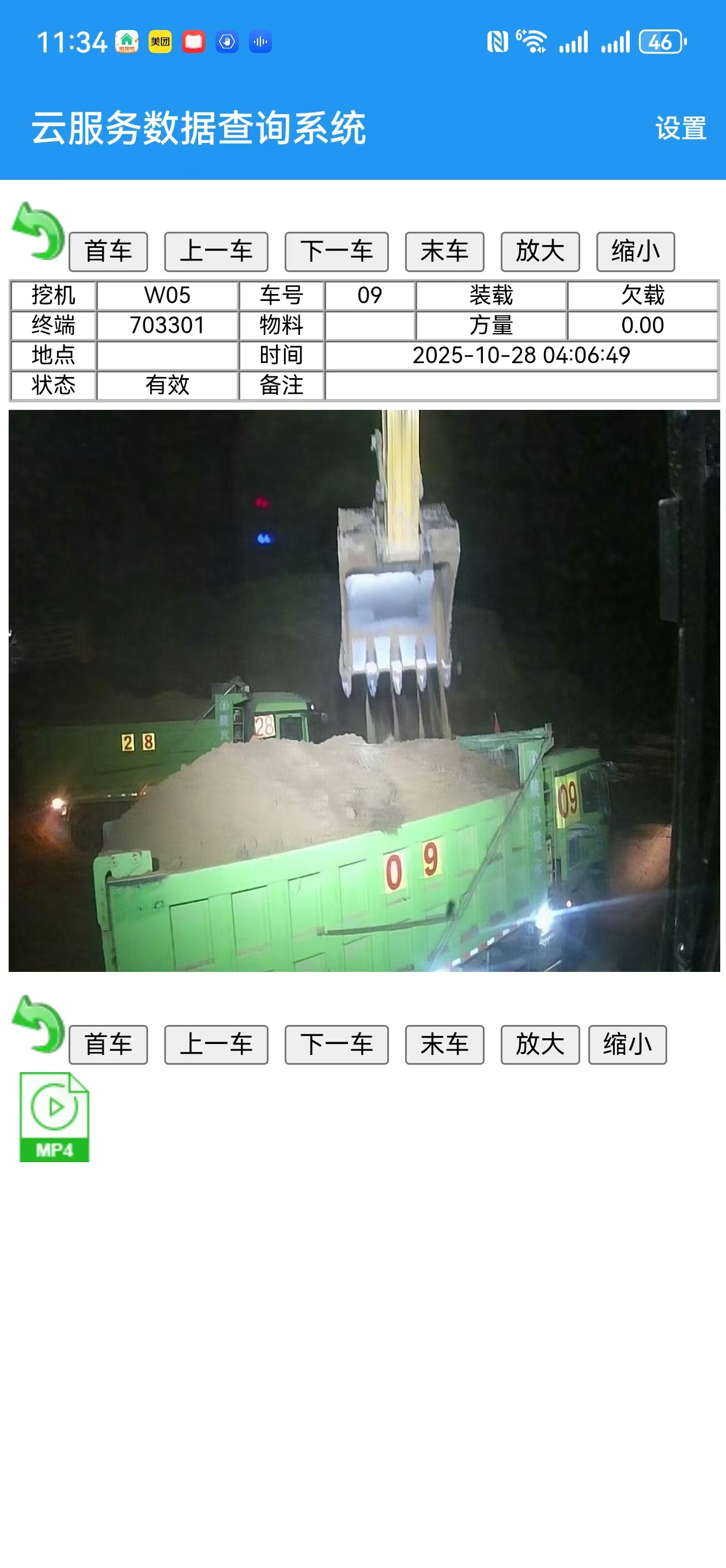Click 缩小 to shrink the image
The width and height of the screenshot is (726, 1568).
coord(636,251)
